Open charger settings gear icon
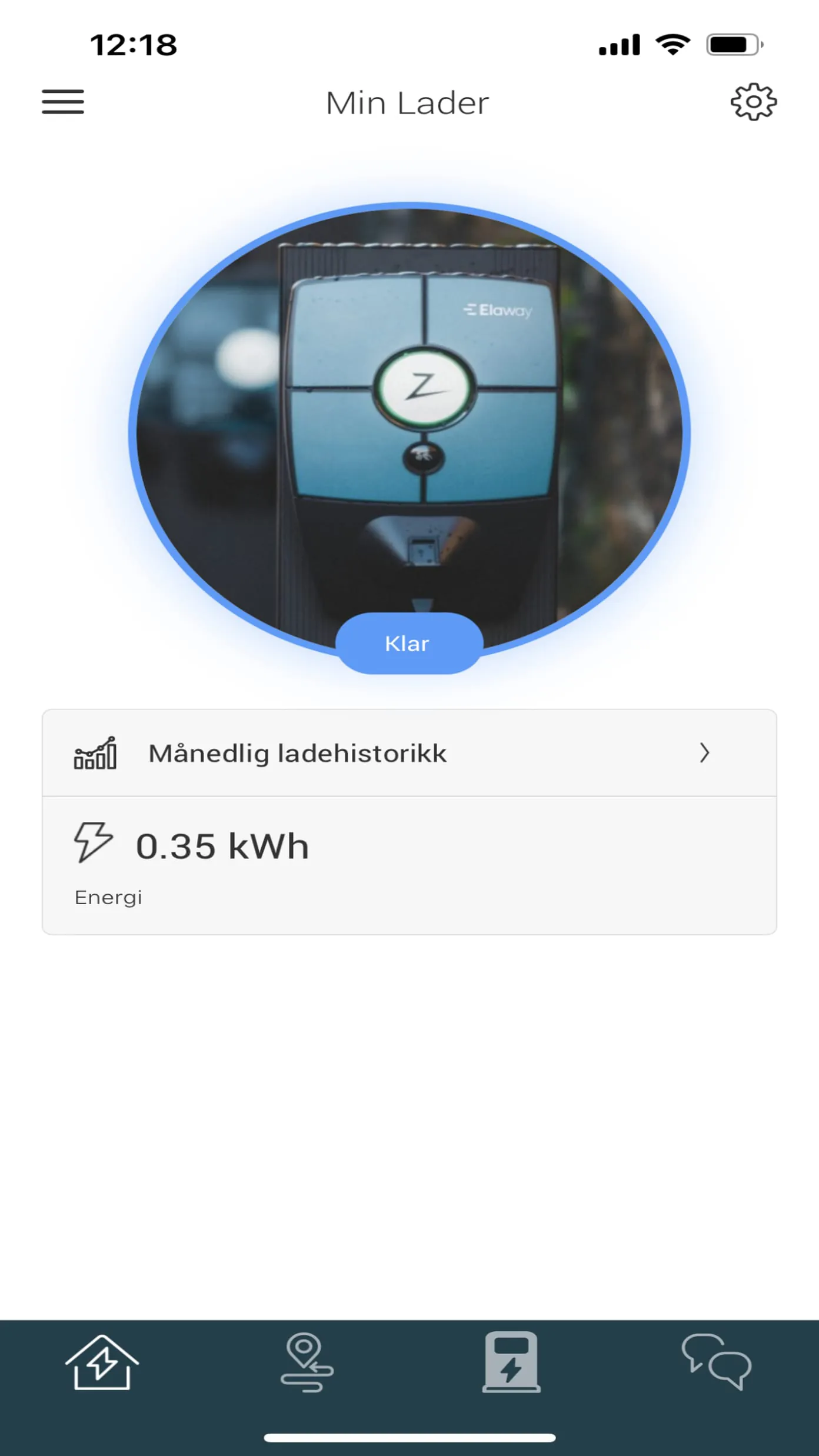Image resolution: width=819 pixels, height=1456 pixels. pos(753,102)
